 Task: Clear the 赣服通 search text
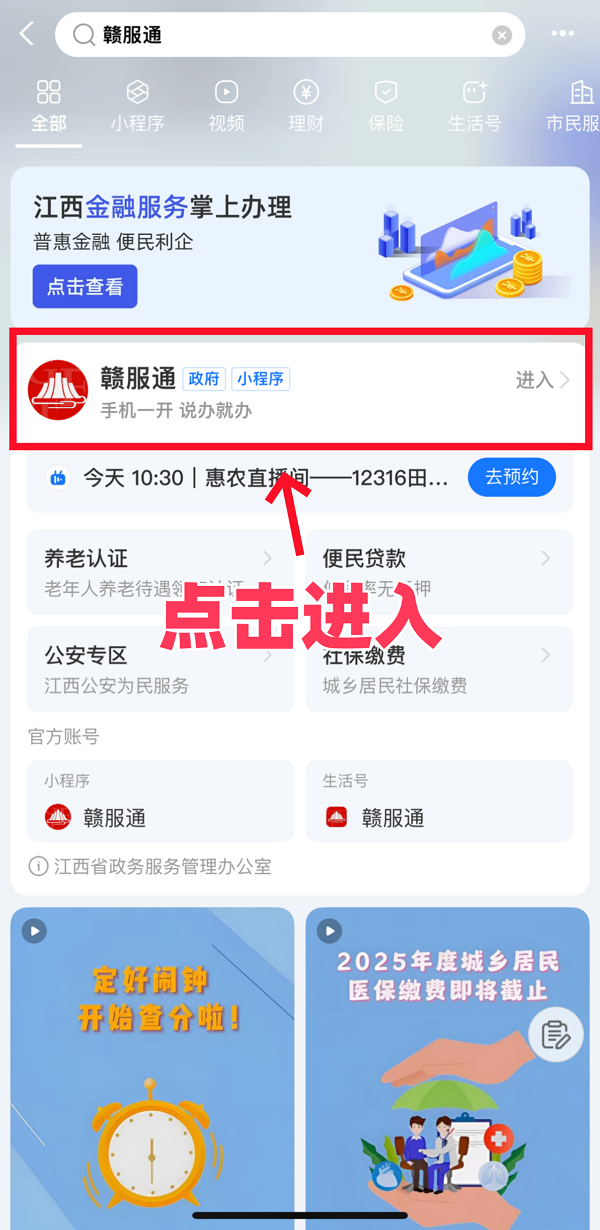click(502, 35)
